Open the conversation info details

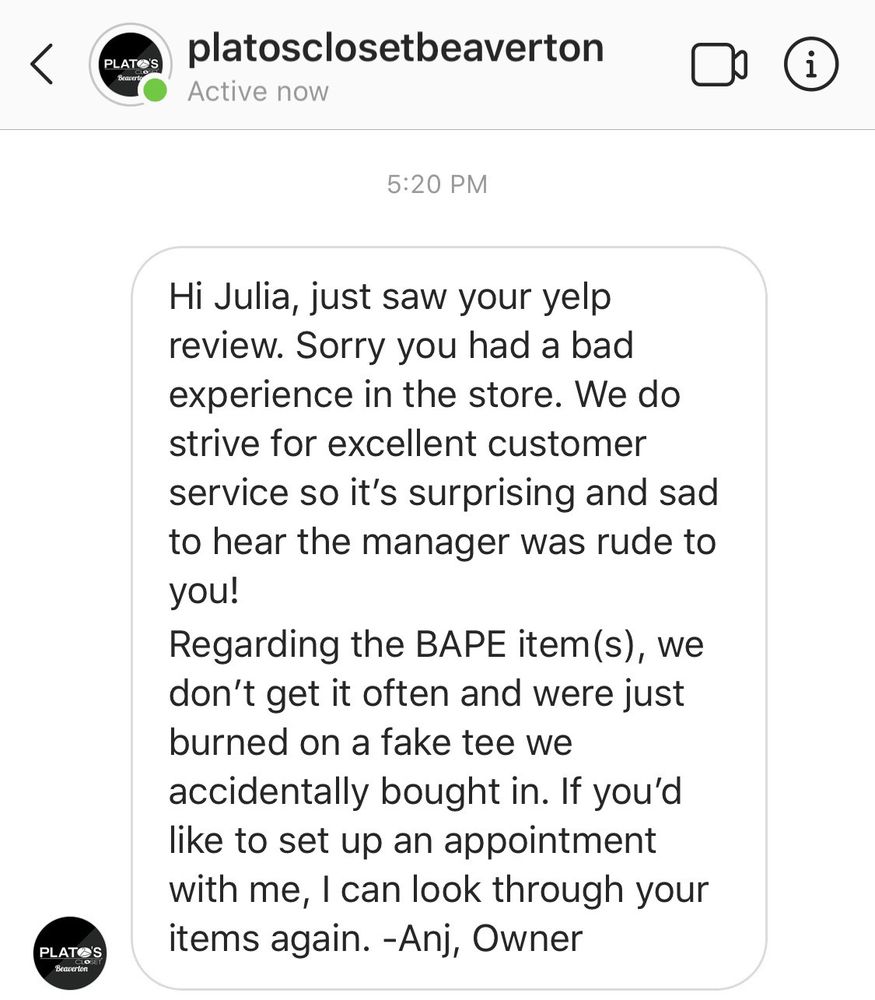(811, 64)
